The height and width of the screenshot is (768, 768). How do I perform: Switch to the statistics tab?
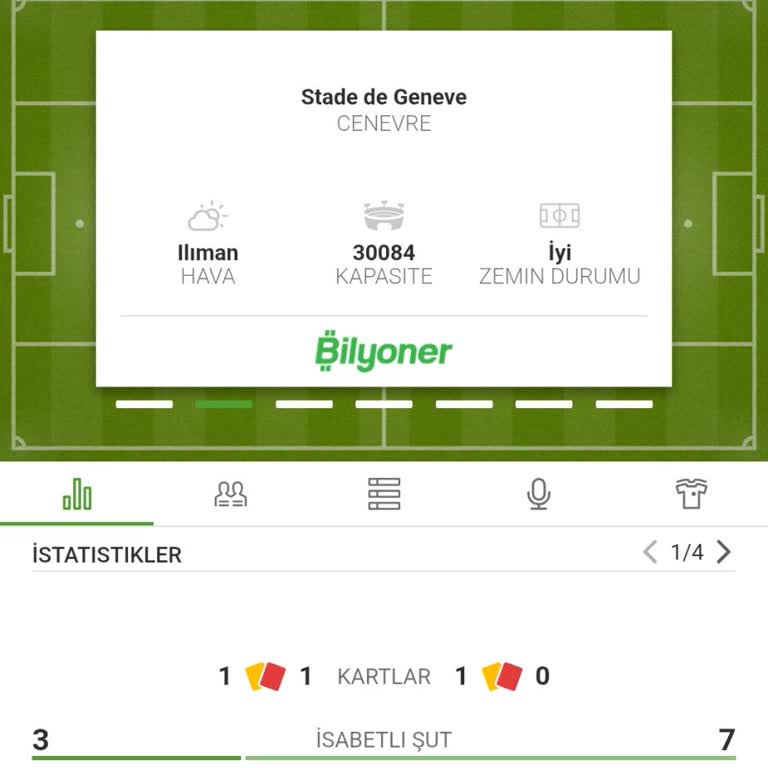click(77, 494)
